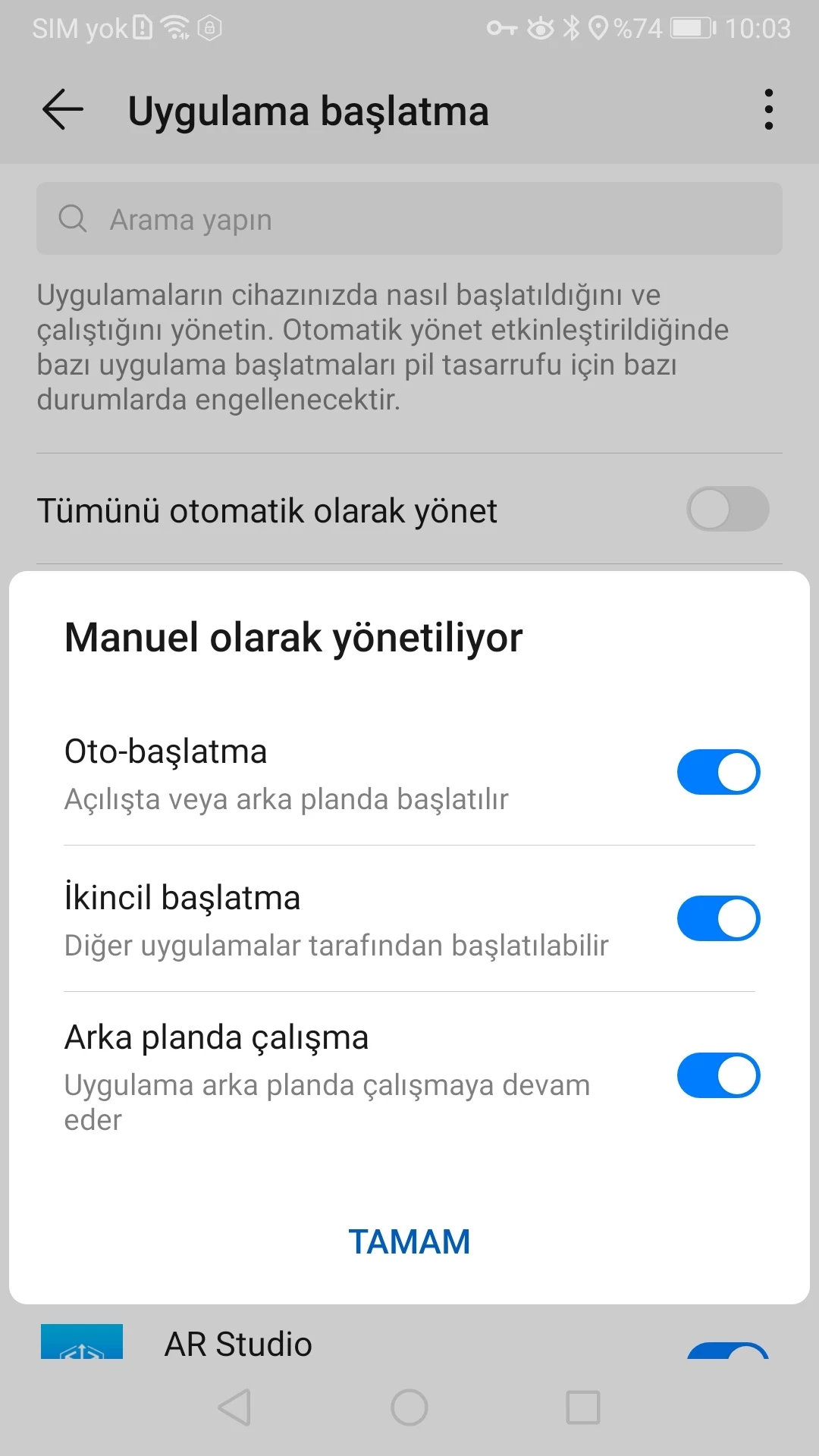Confirm the dialog with TAMAM
The width and height of the screenshot is (819, 1456).
(x=409, y=1242)
